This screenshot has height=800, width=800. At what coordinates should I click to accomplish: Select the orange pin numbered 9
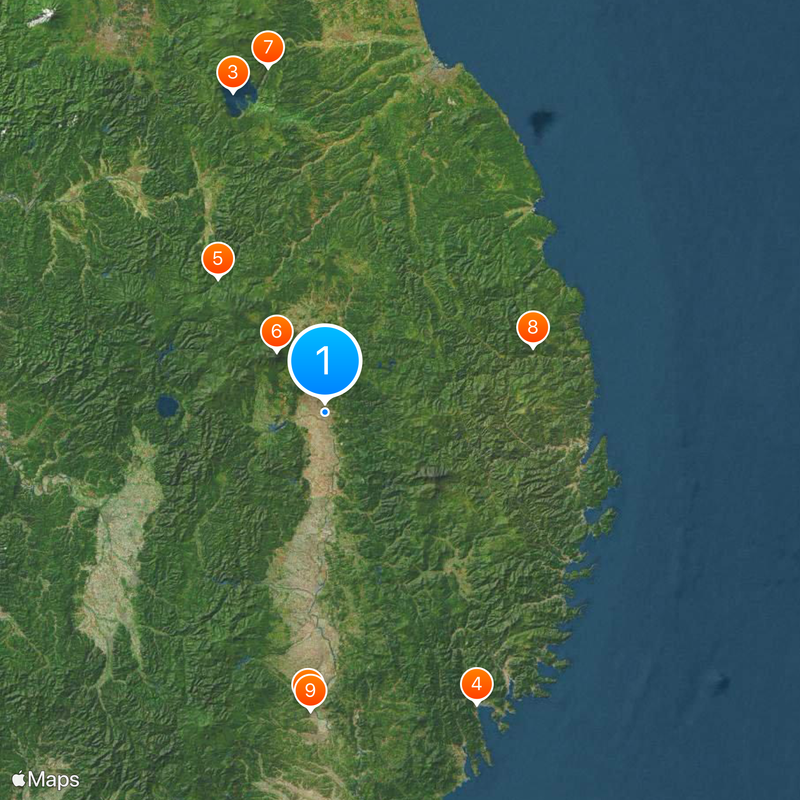tap(311, 691)
